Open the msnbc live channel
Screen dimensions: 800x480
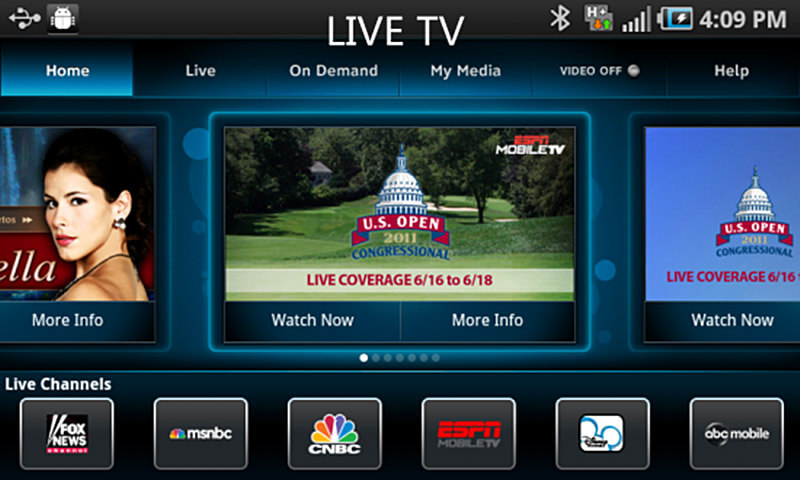(x=200, y=433)
